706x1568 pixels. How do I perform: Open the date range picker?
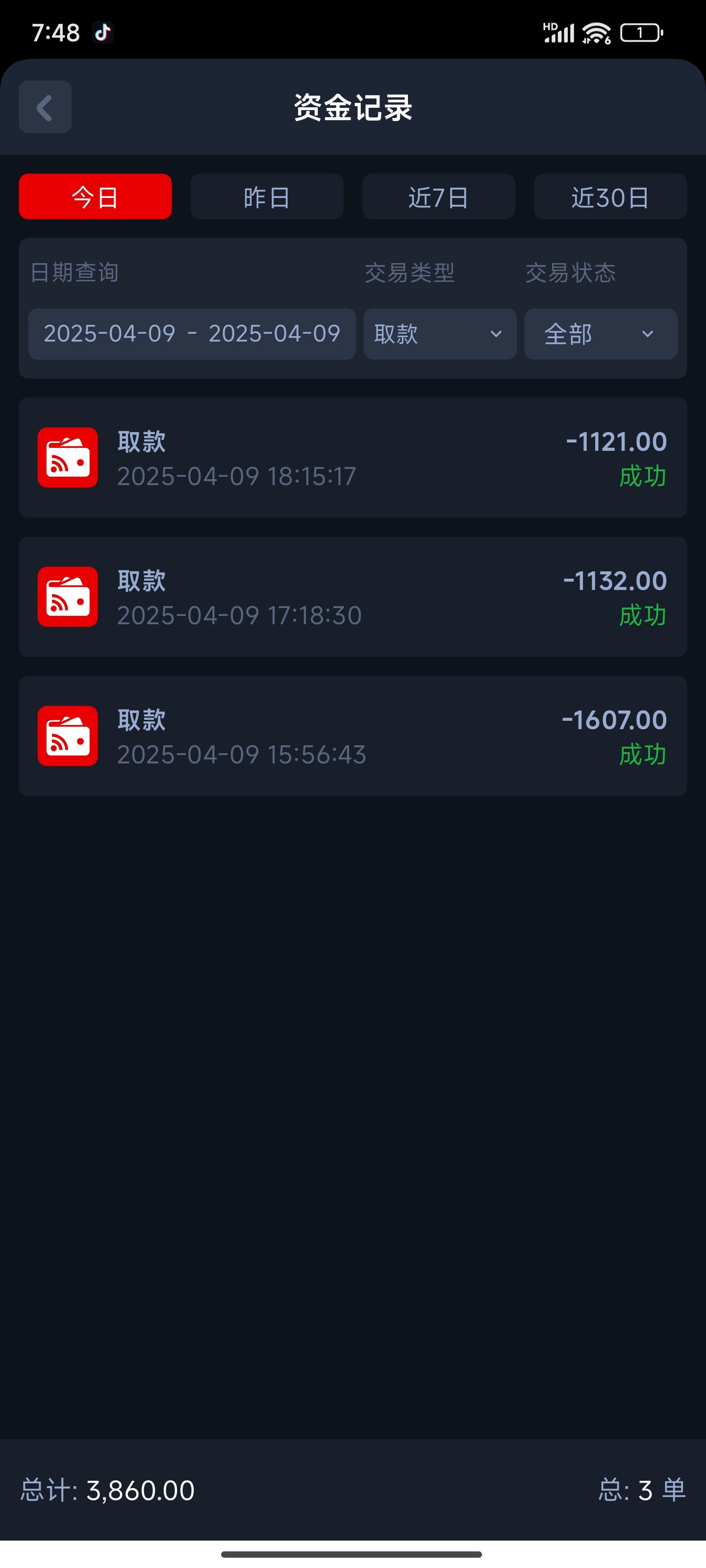pos(192,334)
